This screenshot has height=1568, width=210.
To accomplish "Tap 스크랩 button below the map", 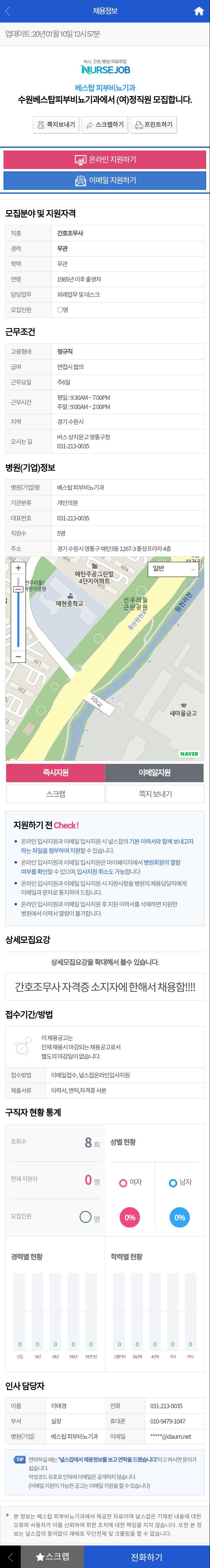I will pyautogui.click(x=55, y=794).
